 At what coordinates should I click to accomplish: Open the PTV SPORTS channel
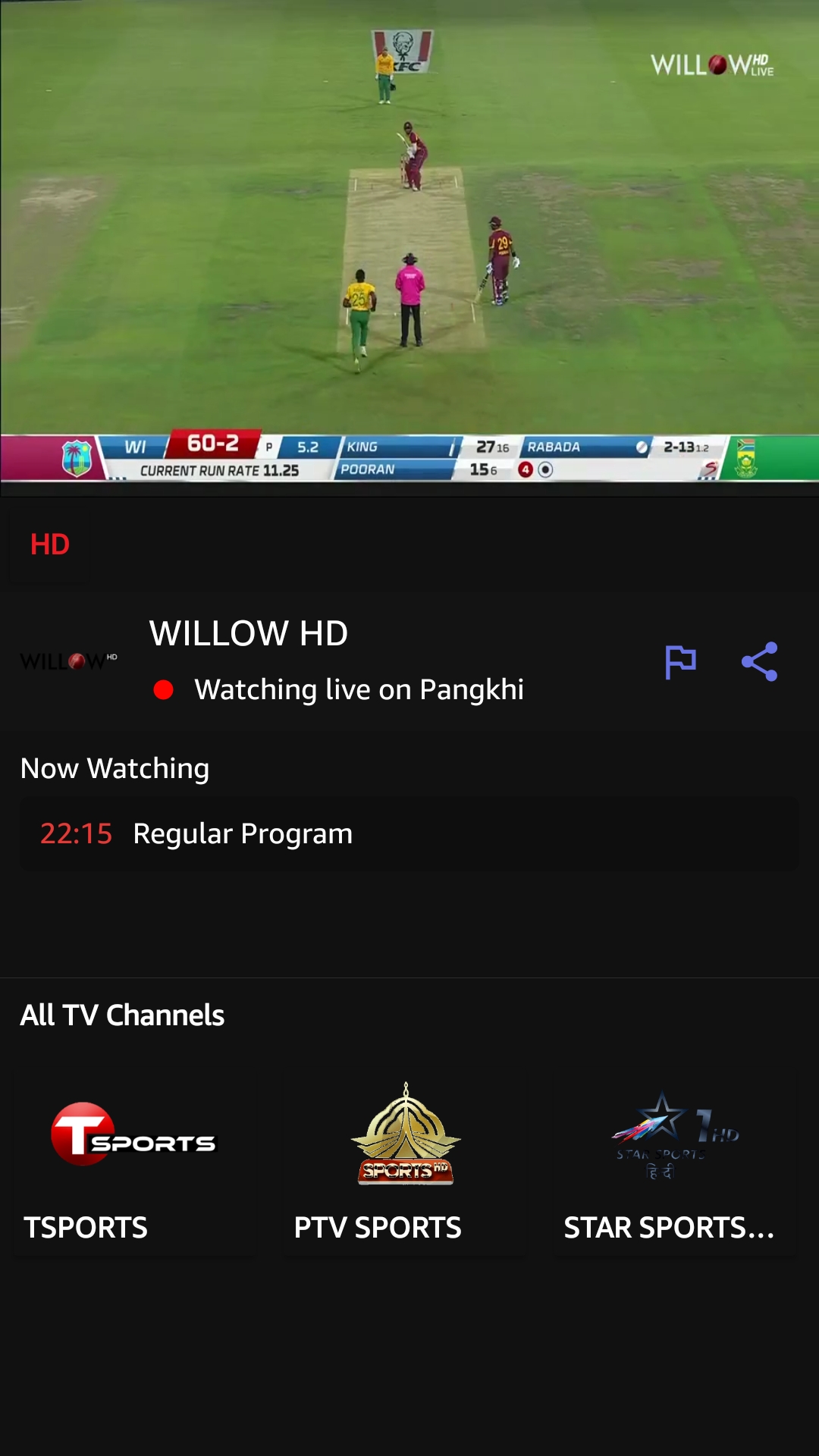coord(405,1164)
